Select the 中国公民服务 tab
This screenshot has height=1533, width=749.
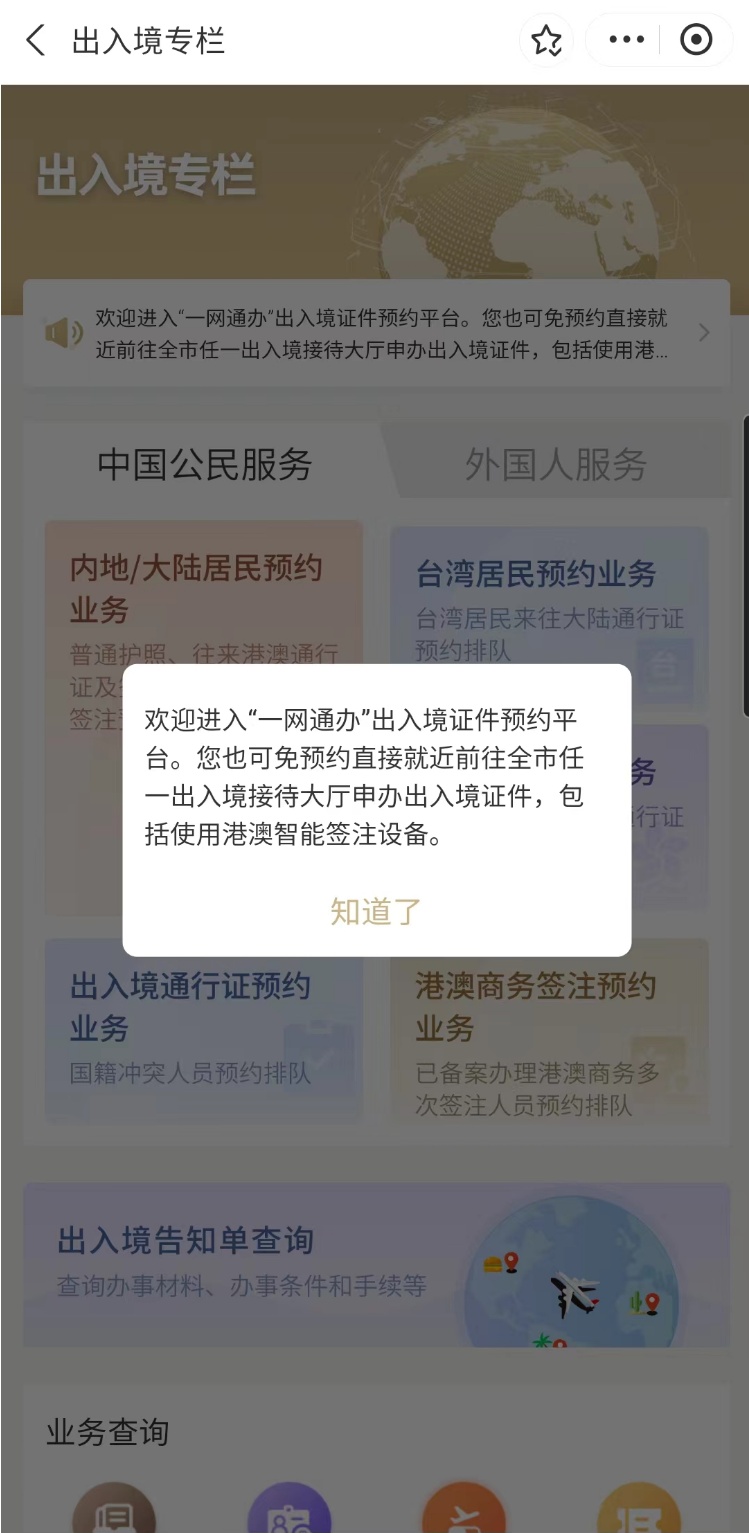205,465
